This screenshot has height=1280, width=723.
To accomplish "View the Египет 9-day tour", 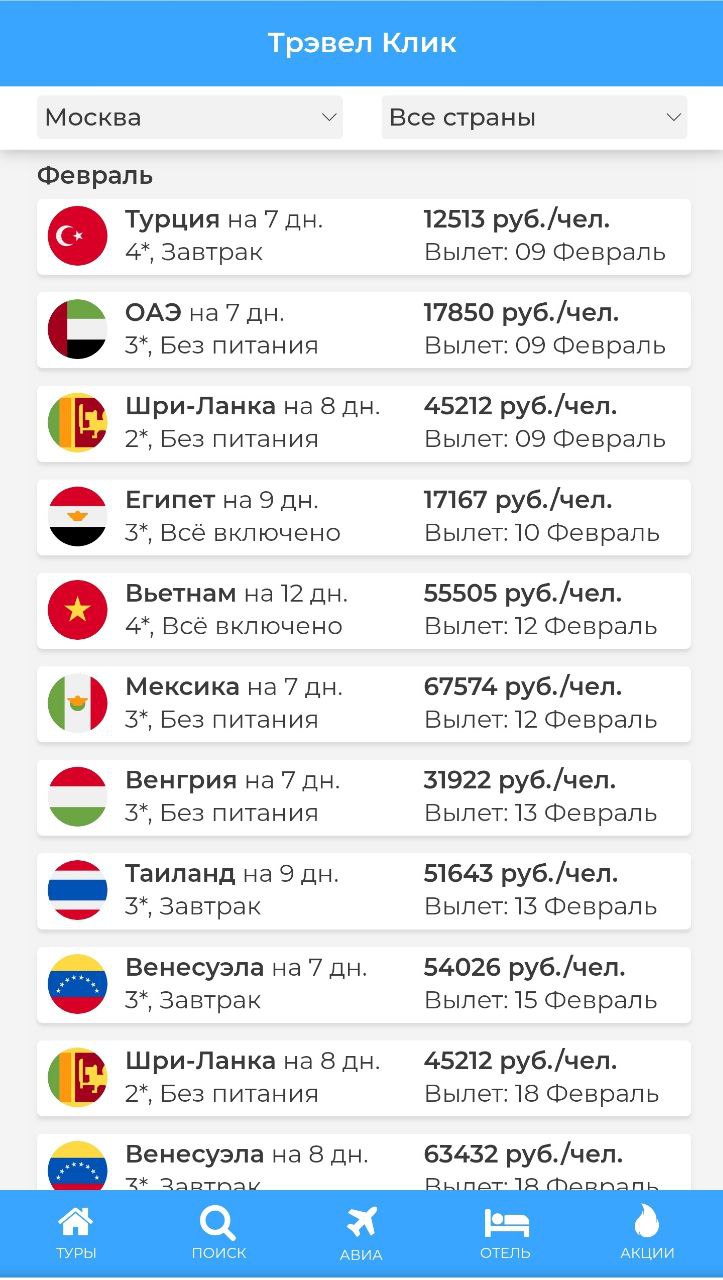I will 363,516.
